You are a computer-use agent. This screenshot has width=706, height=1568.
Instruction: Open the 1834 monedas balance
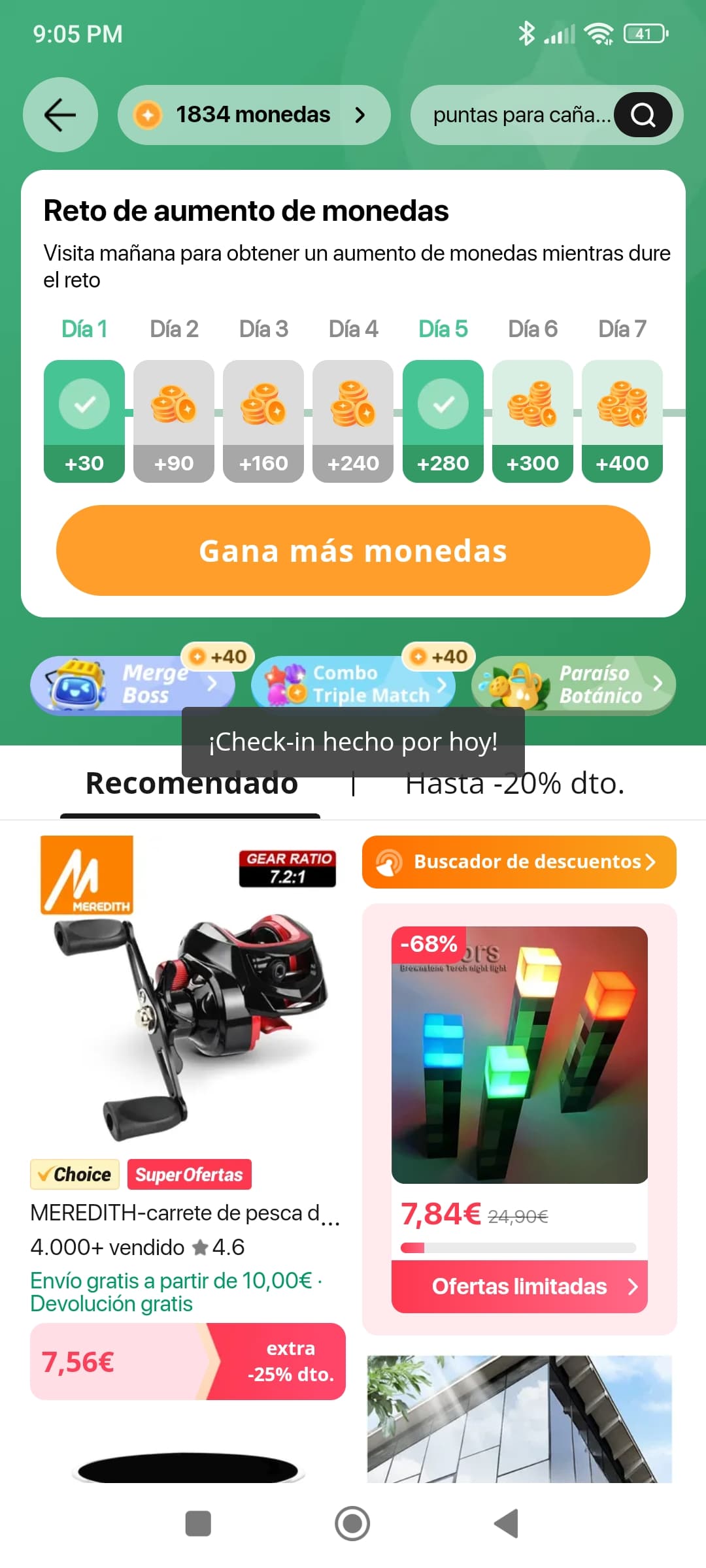tap(254, 115)
